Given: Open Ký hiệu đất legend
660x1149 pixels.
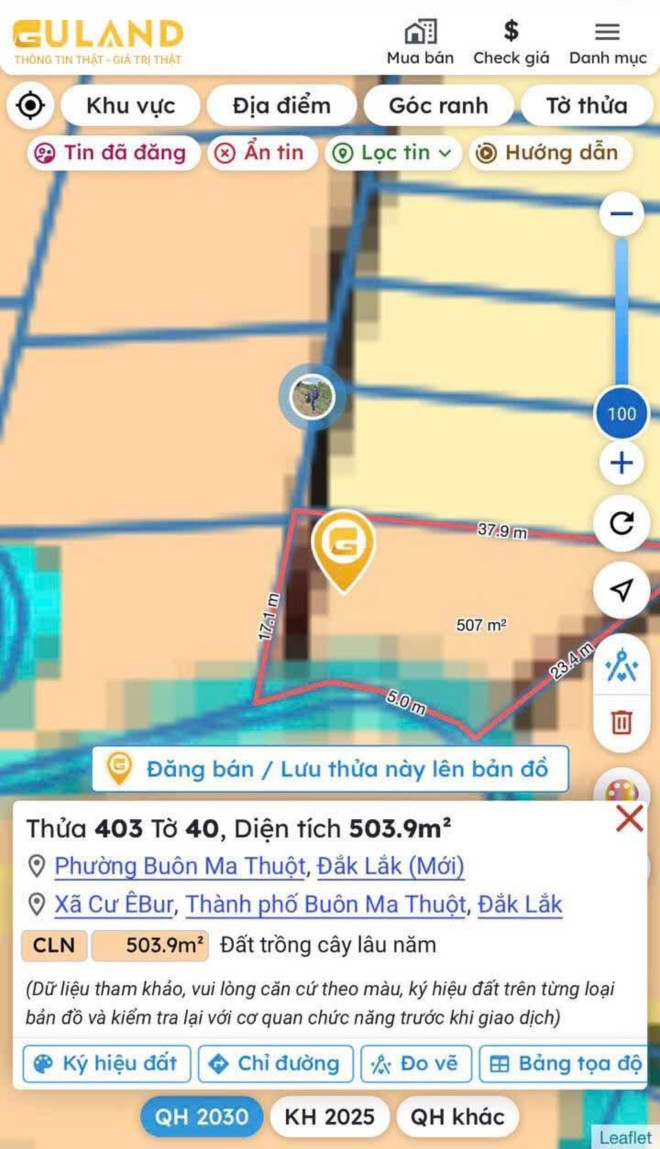Looking at the screenshot, I should coord(106,1063).
